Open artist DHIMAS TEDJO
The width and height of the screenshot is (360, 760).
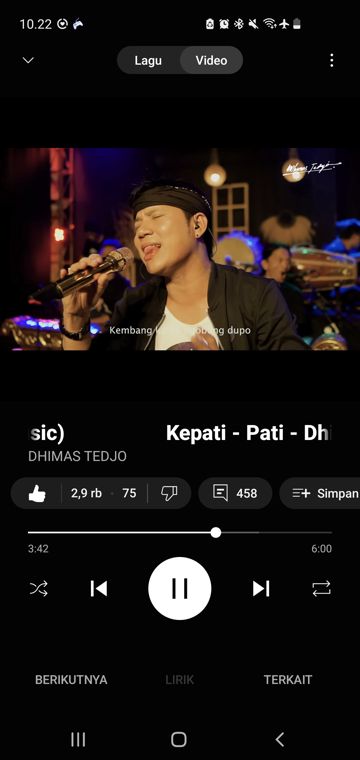click(78, 457)
